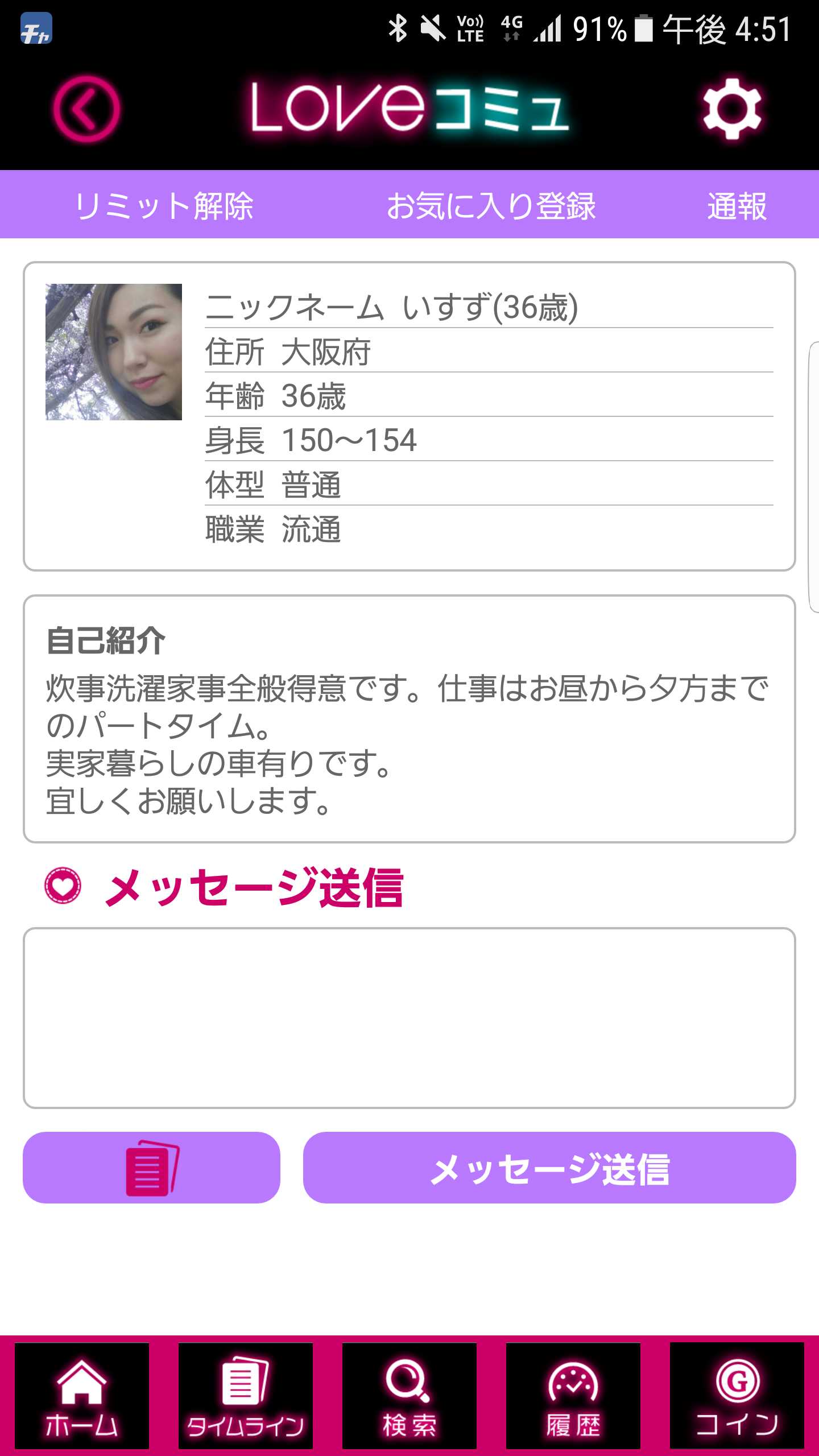Add this user via お気に入り登録

tap(491, 205)
